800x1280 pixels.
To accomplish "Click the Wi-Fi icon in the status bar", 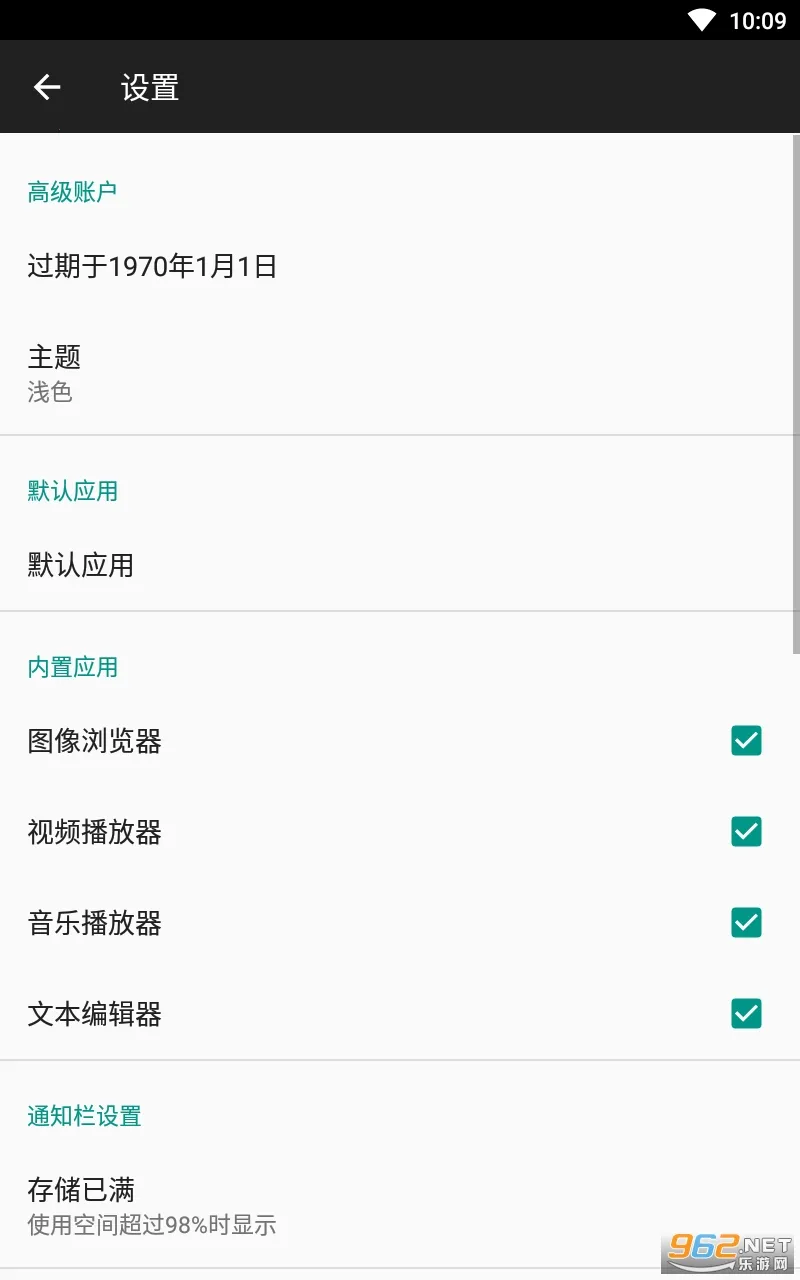I will [x=703, y=20].
